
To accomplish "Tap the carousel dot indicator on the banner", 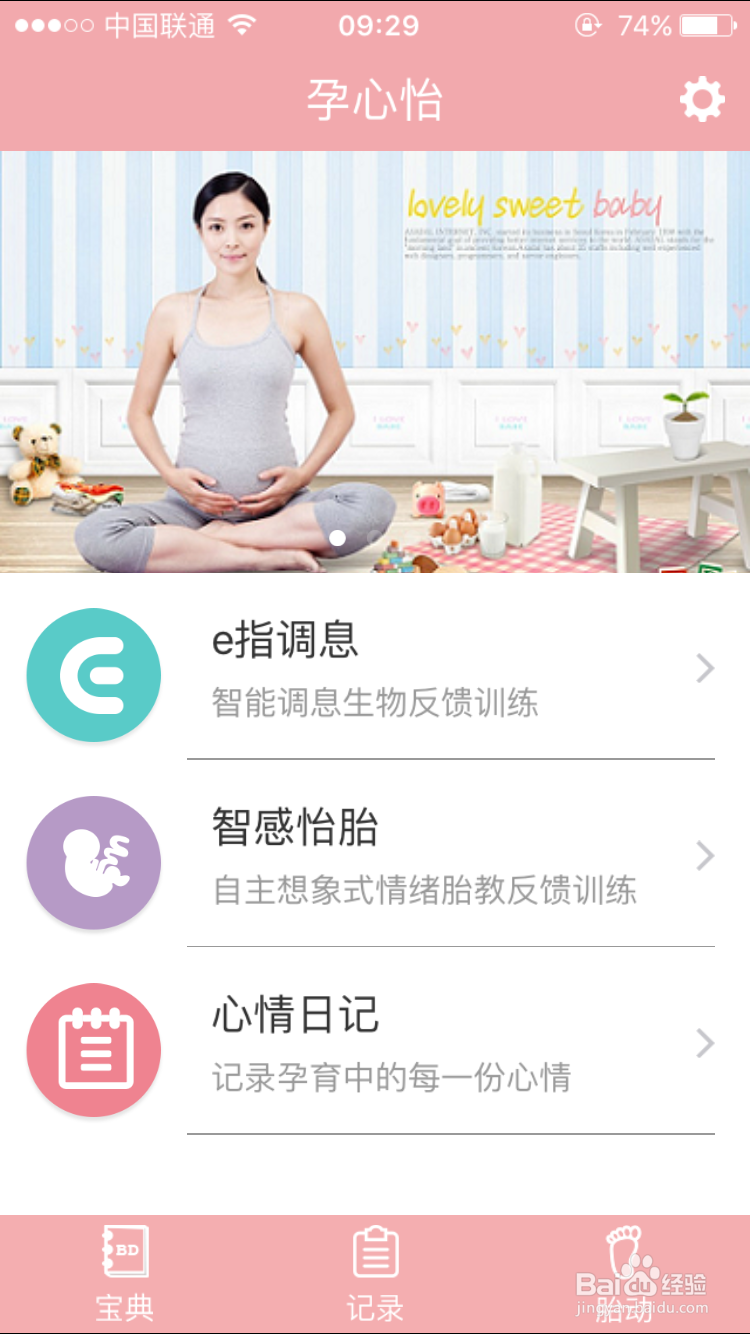I will [x=337, y=537].
